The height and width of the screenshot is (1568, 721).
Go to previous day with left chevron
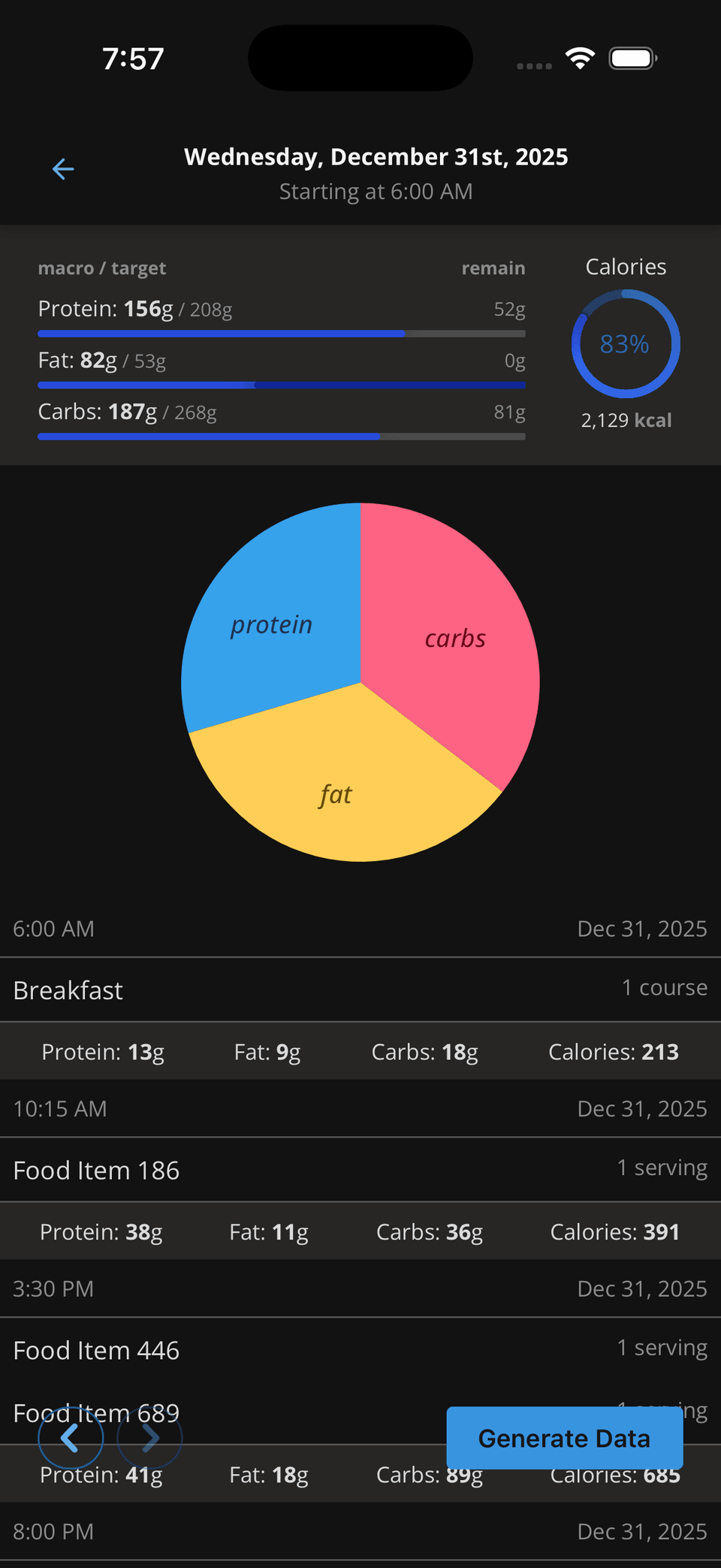tap(71, 1438)
